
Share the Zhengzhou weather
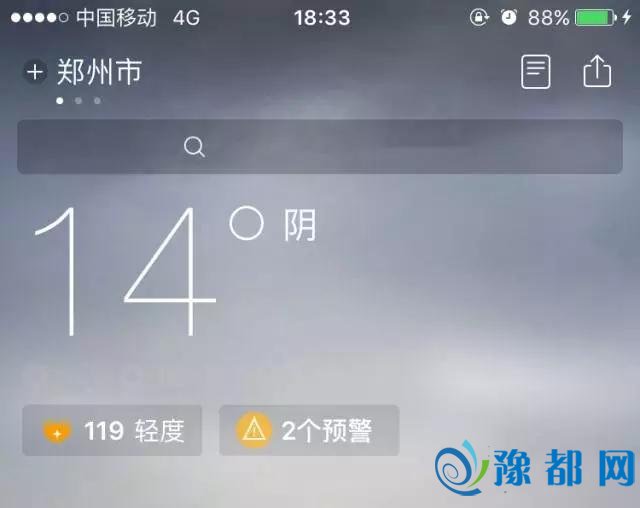(x=597, y=71)
